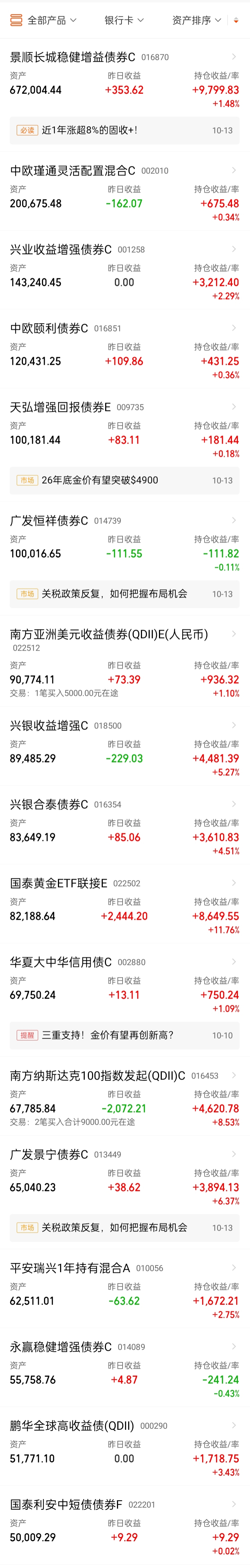Open 广发恒祥债券C fund details

point(49,521)
